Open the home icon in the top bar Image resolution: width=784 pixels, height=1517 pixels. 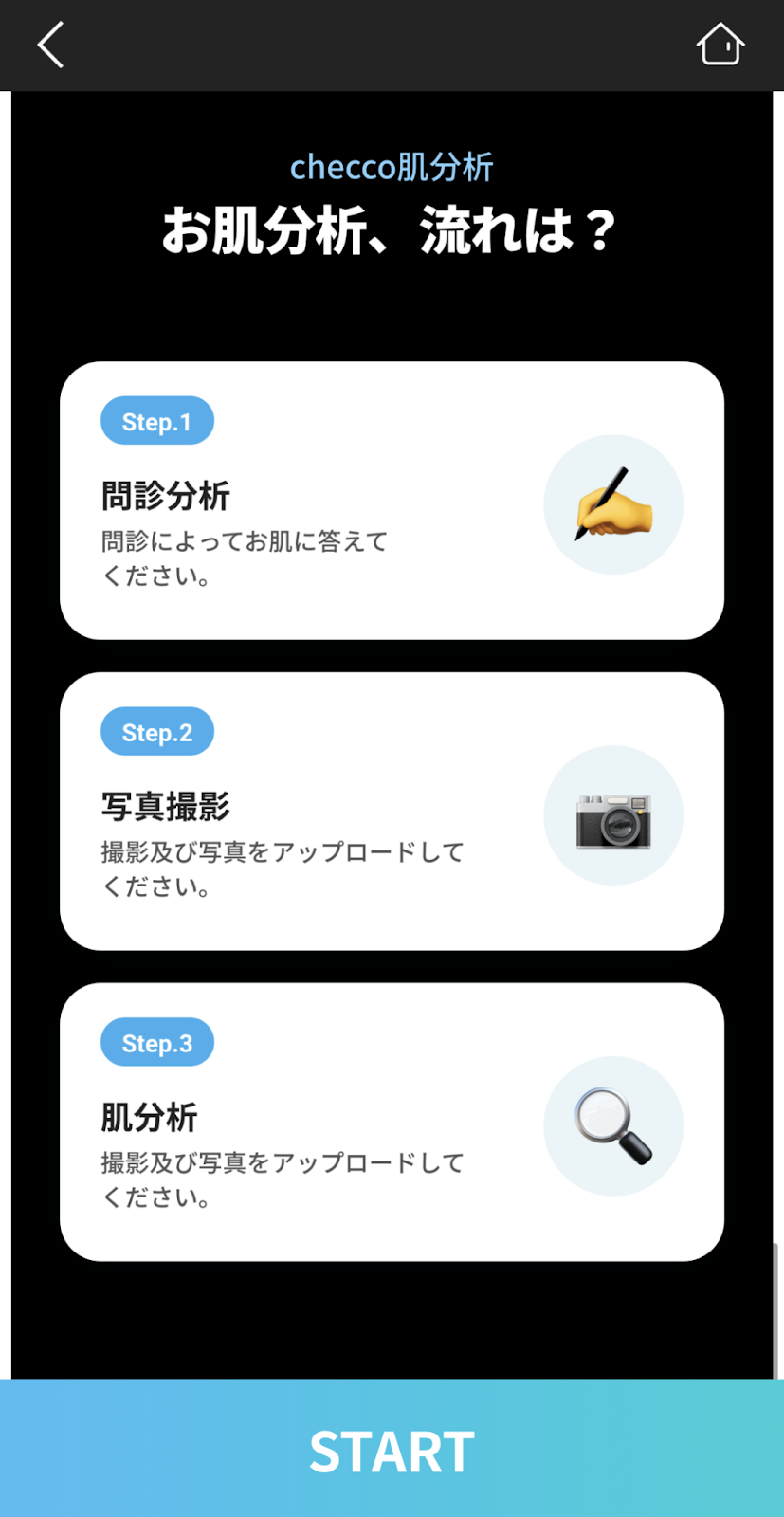[720, 44]
